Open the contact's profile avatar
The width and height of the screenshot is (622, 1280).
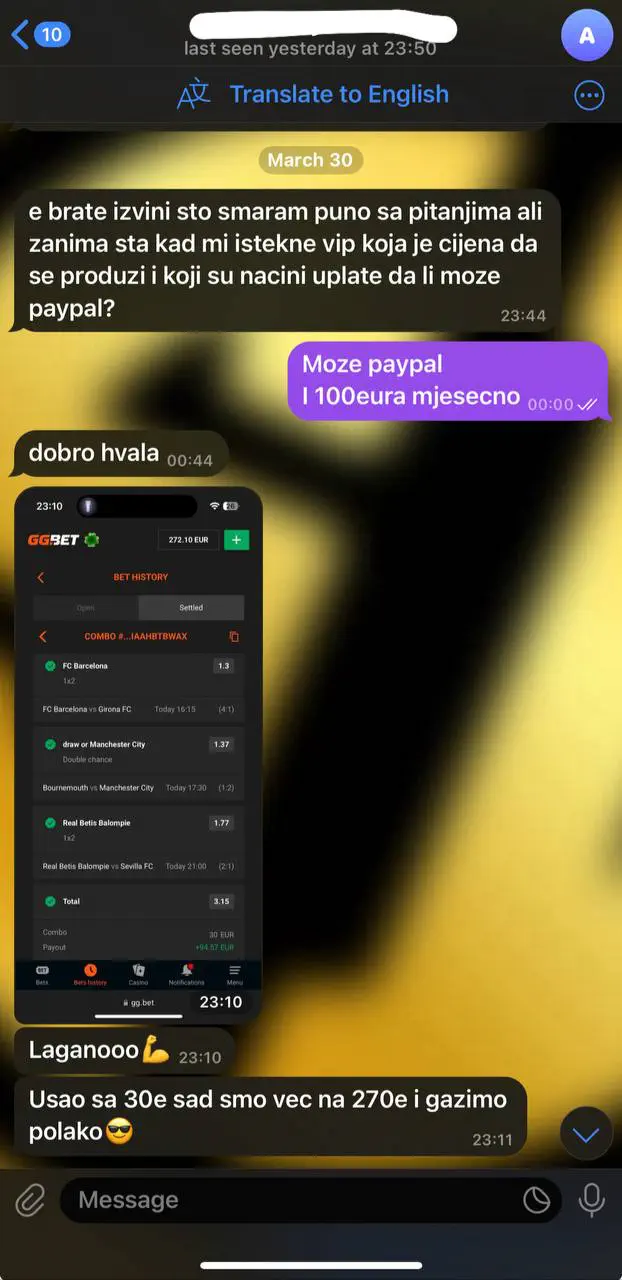click(x=587, y=35)
